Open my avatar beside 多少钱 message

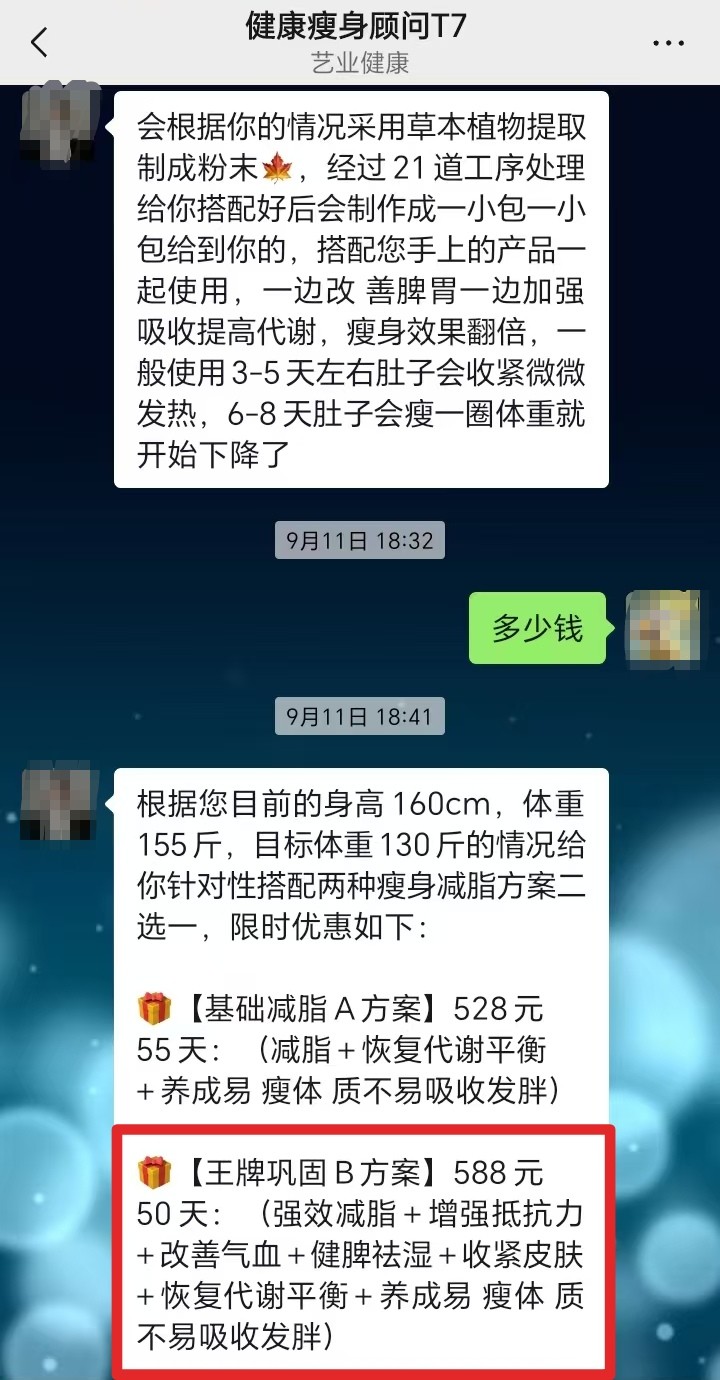click(661, 628)
